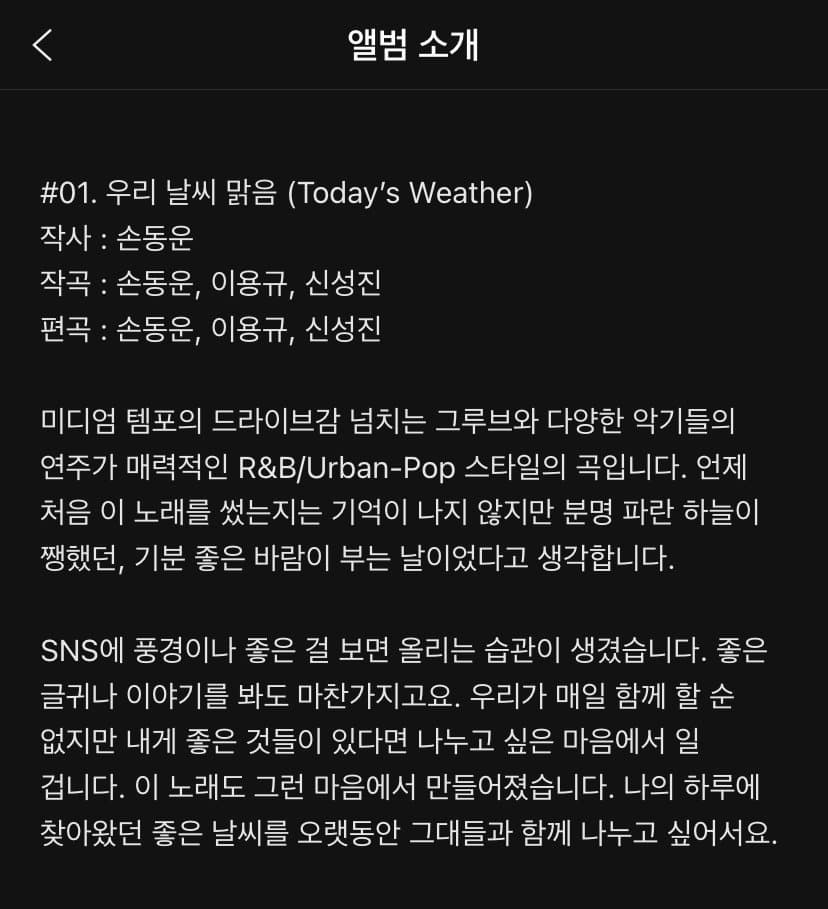Click the 앨범 소개 header title
Screen dimensions: 828x909
tap(414, 44)
